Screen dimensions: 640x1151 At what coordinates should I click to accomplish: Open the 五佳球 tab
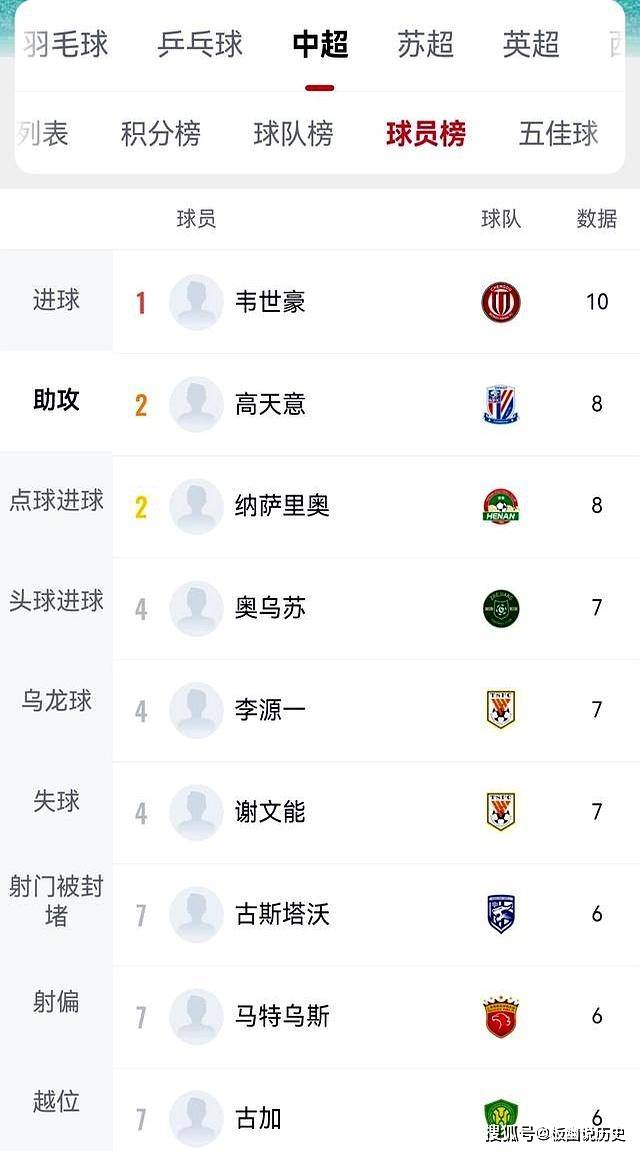pyautogui.click(x=558, y=133)
